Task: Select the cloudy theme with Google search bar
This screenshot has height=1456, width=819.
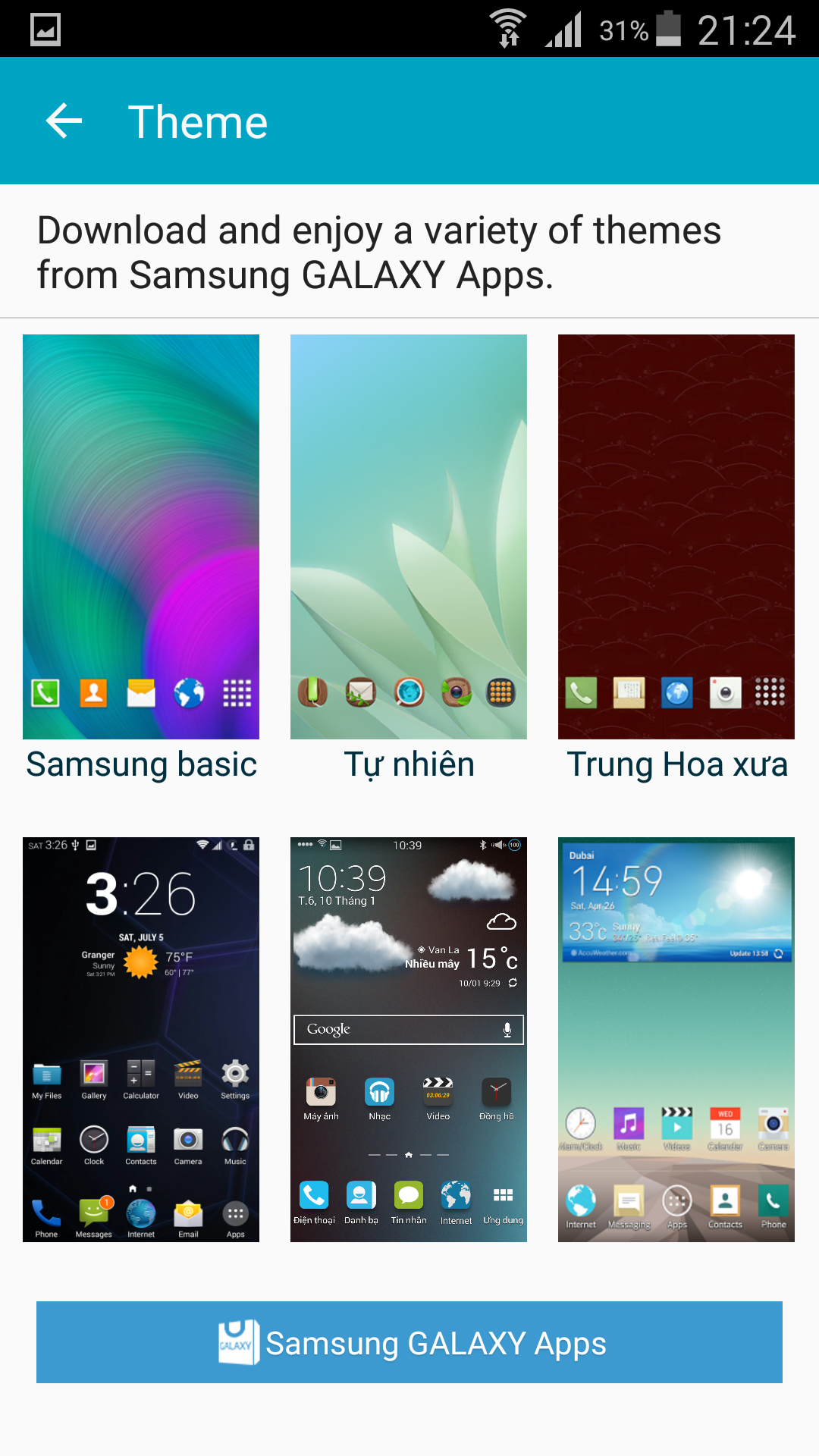Action: (409, 1040)
